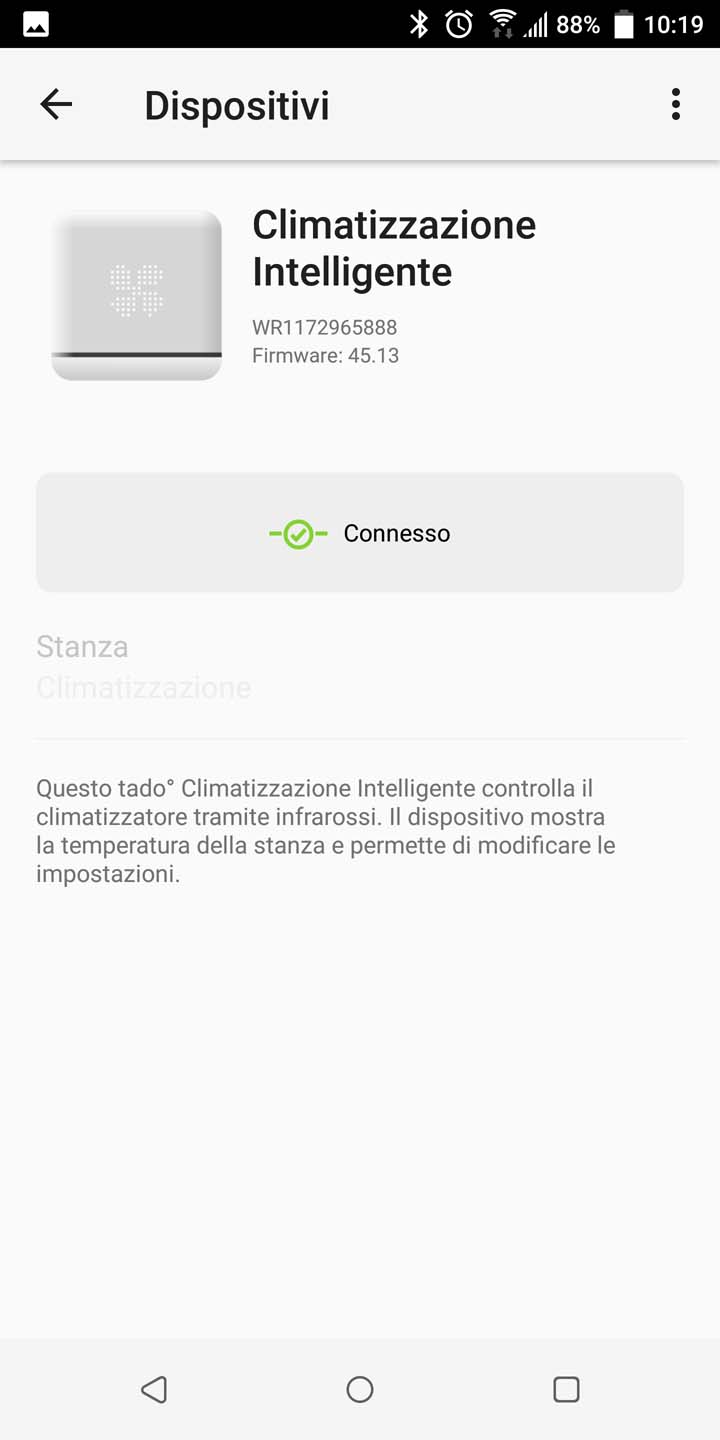The image size is (720, 1440).
Task: Tap the system home button
Action: click(360, 1389)
